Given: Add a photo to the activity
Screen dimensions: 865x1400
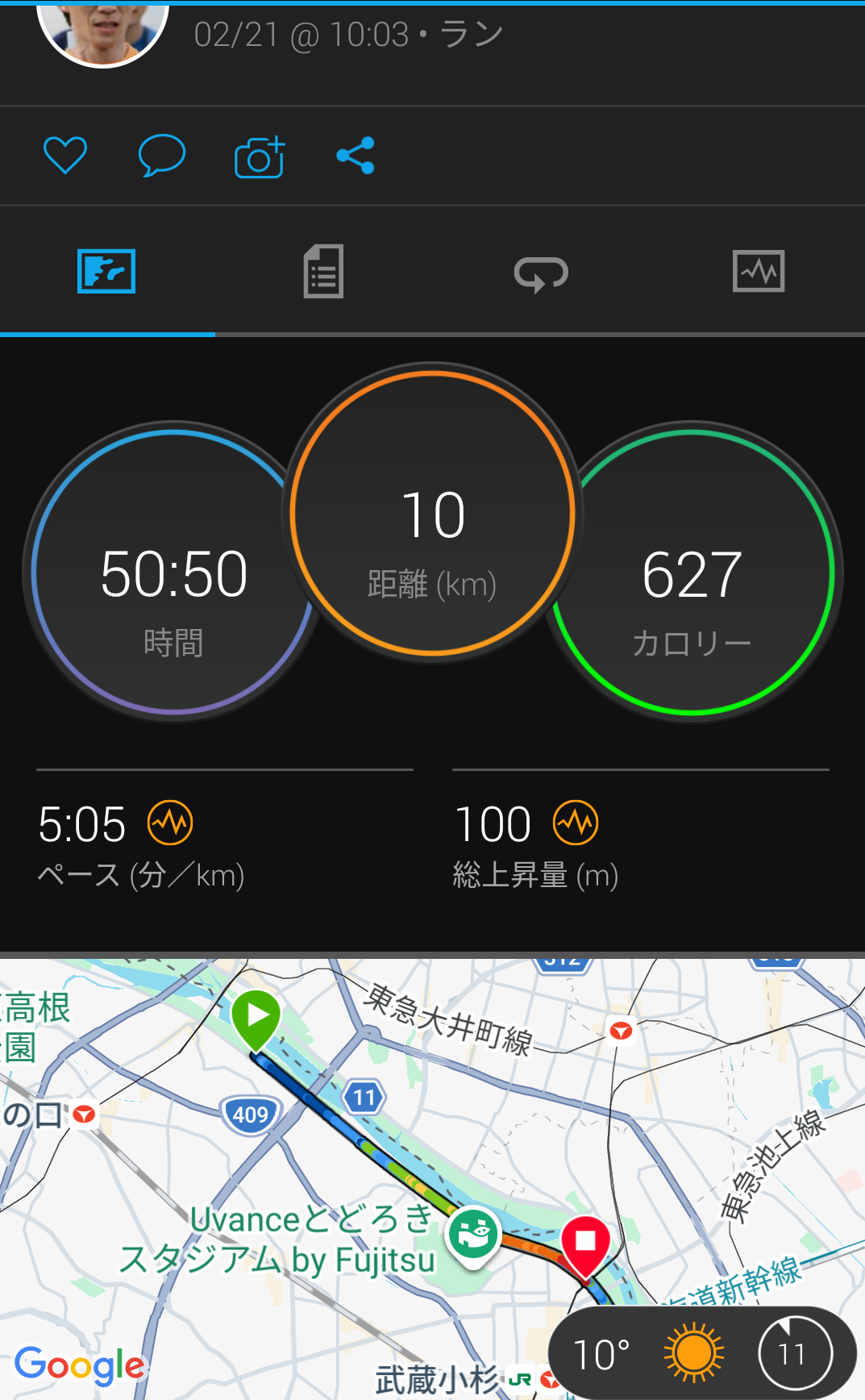Looking at the screenshot, I should 260,156.
